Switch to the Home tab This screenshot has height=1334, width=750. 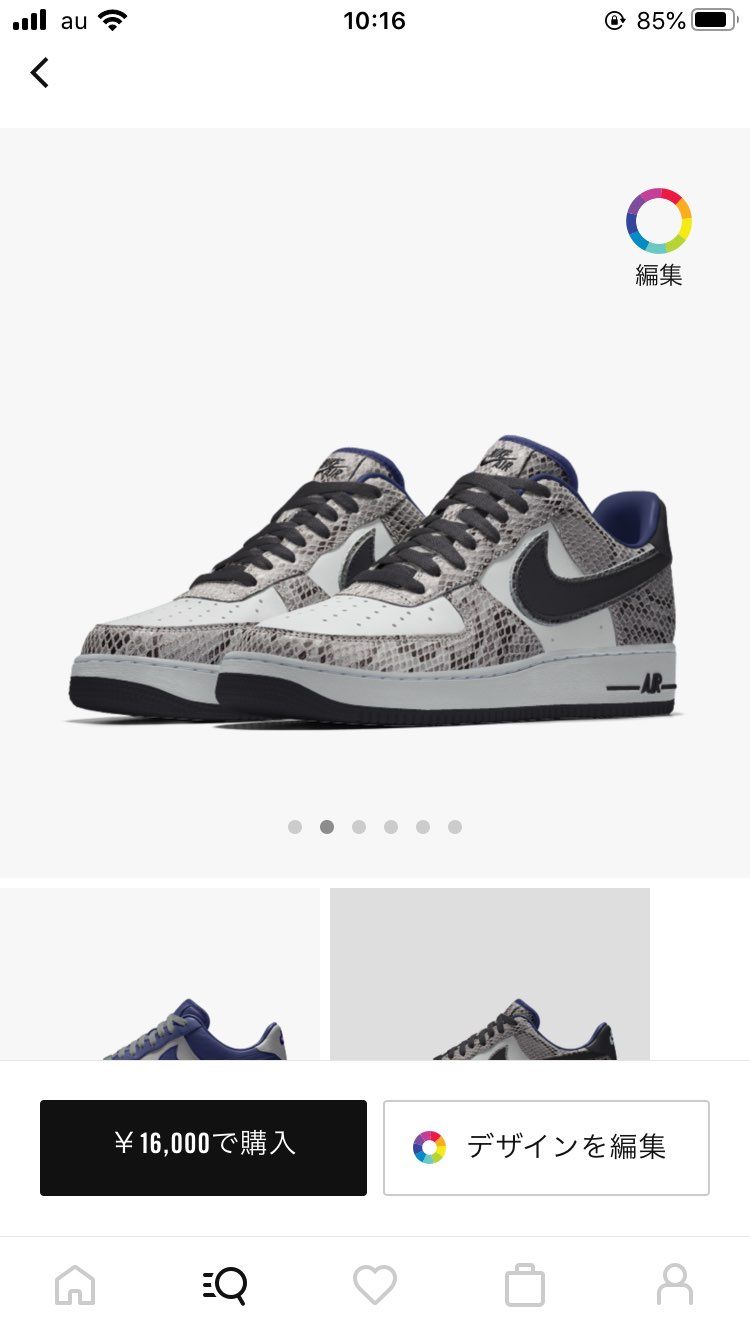tap(75, 1285)
